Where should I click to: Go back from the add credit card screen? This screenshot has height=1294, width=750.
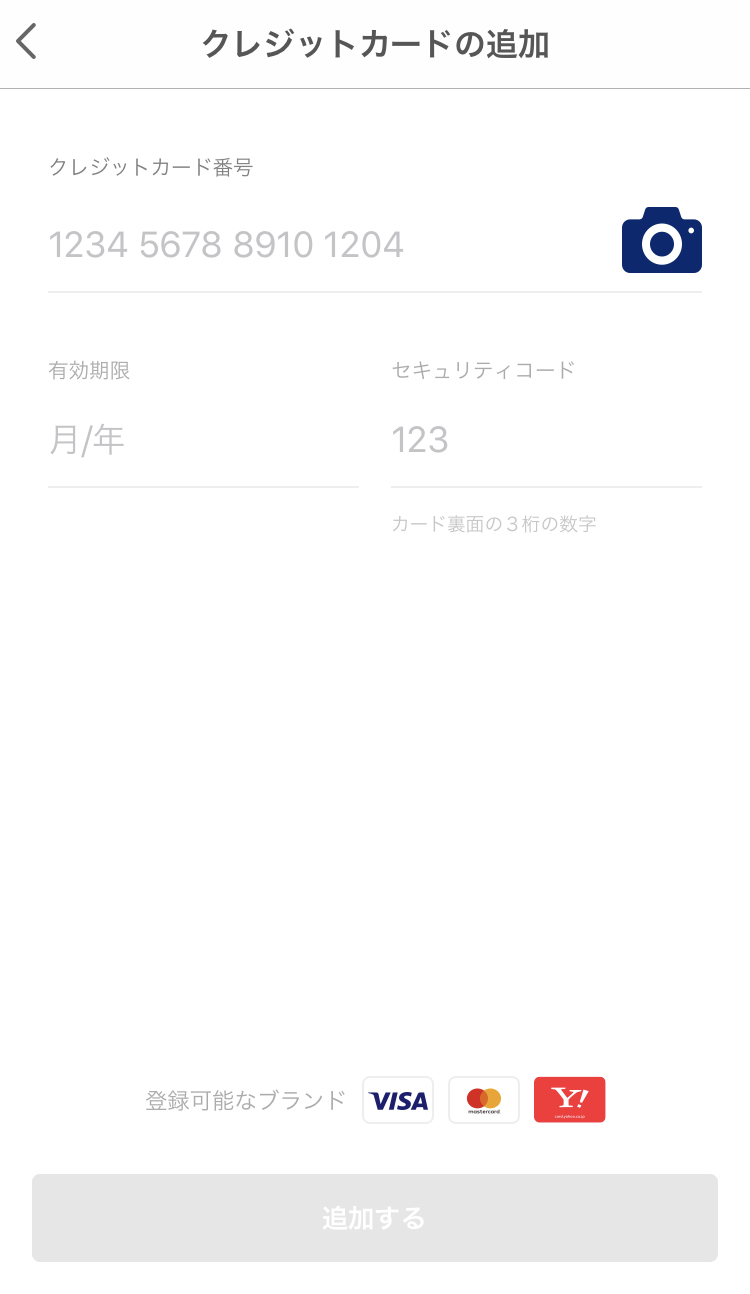click(27, 42)
